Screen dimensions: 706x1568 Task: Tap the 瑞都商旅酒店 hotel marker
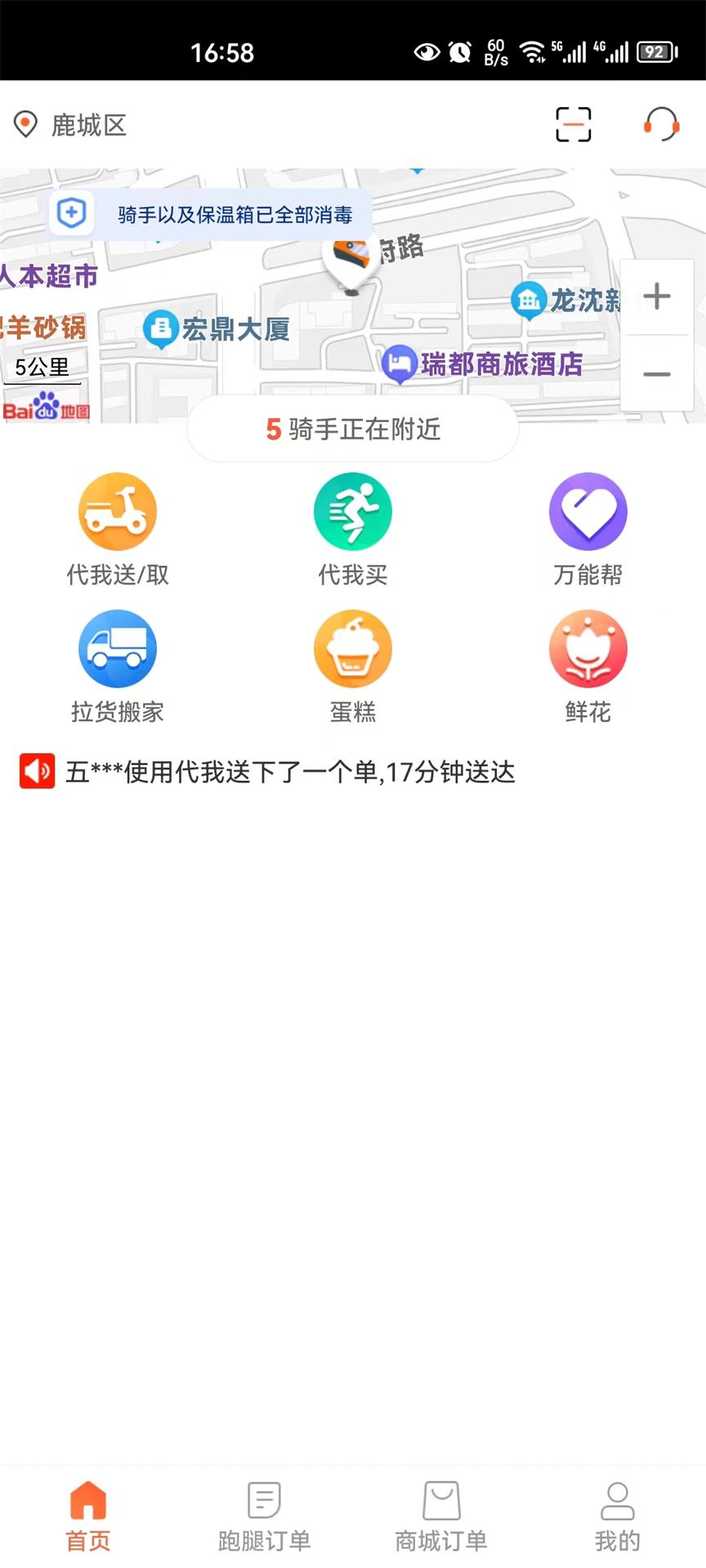click(400, 365)
